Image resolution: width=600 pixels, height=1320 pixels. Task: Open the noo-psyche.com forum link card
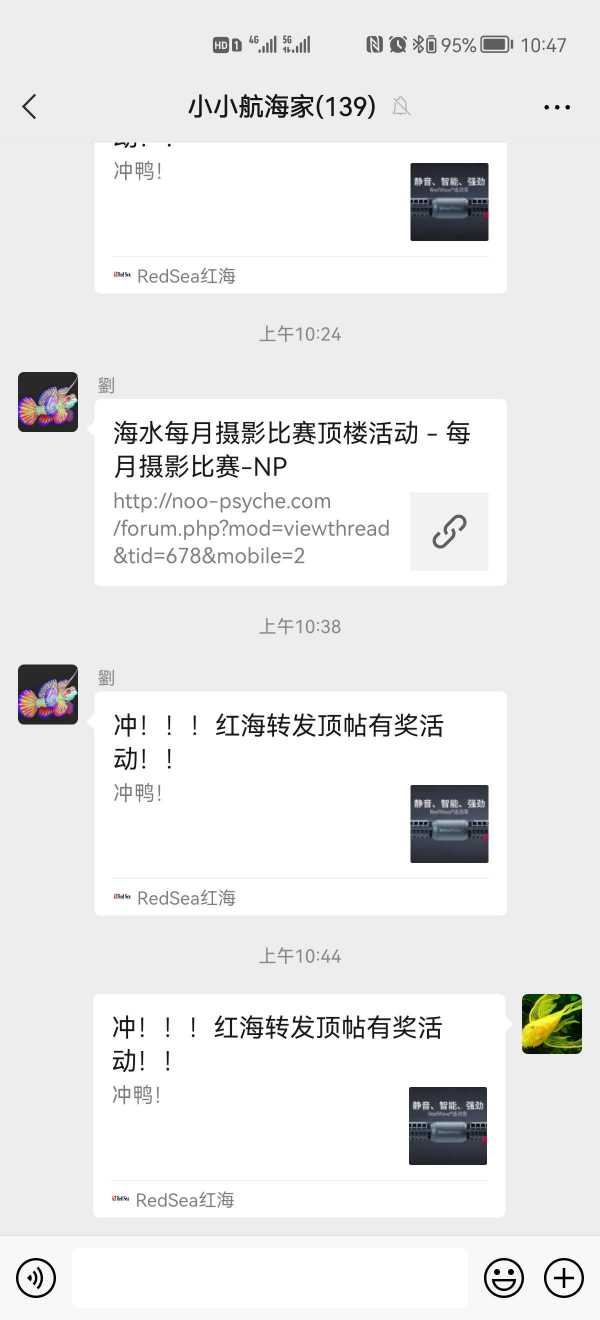(300, 492)
